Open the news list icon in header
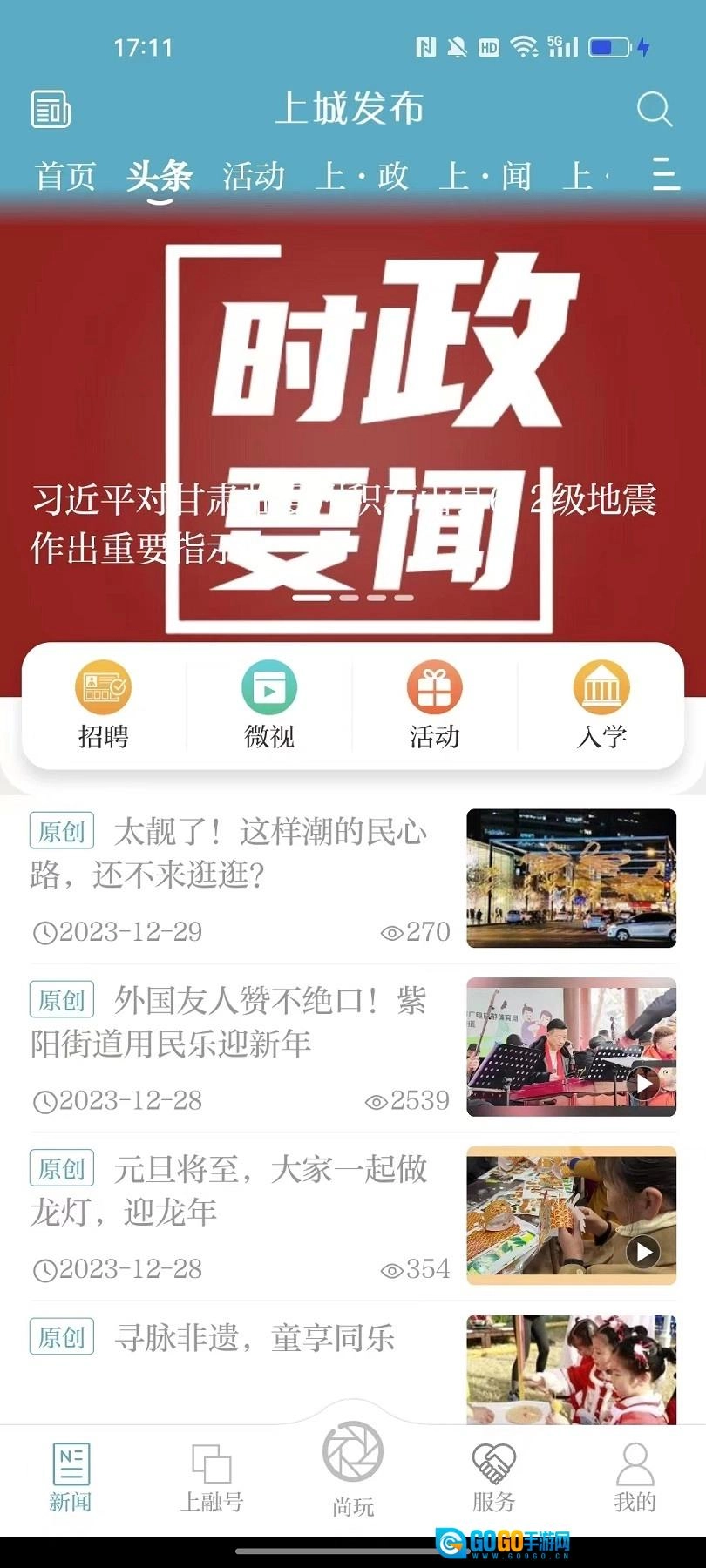Image resolution: width=706 pixels, height=1568 pixels. click(51, 110)
